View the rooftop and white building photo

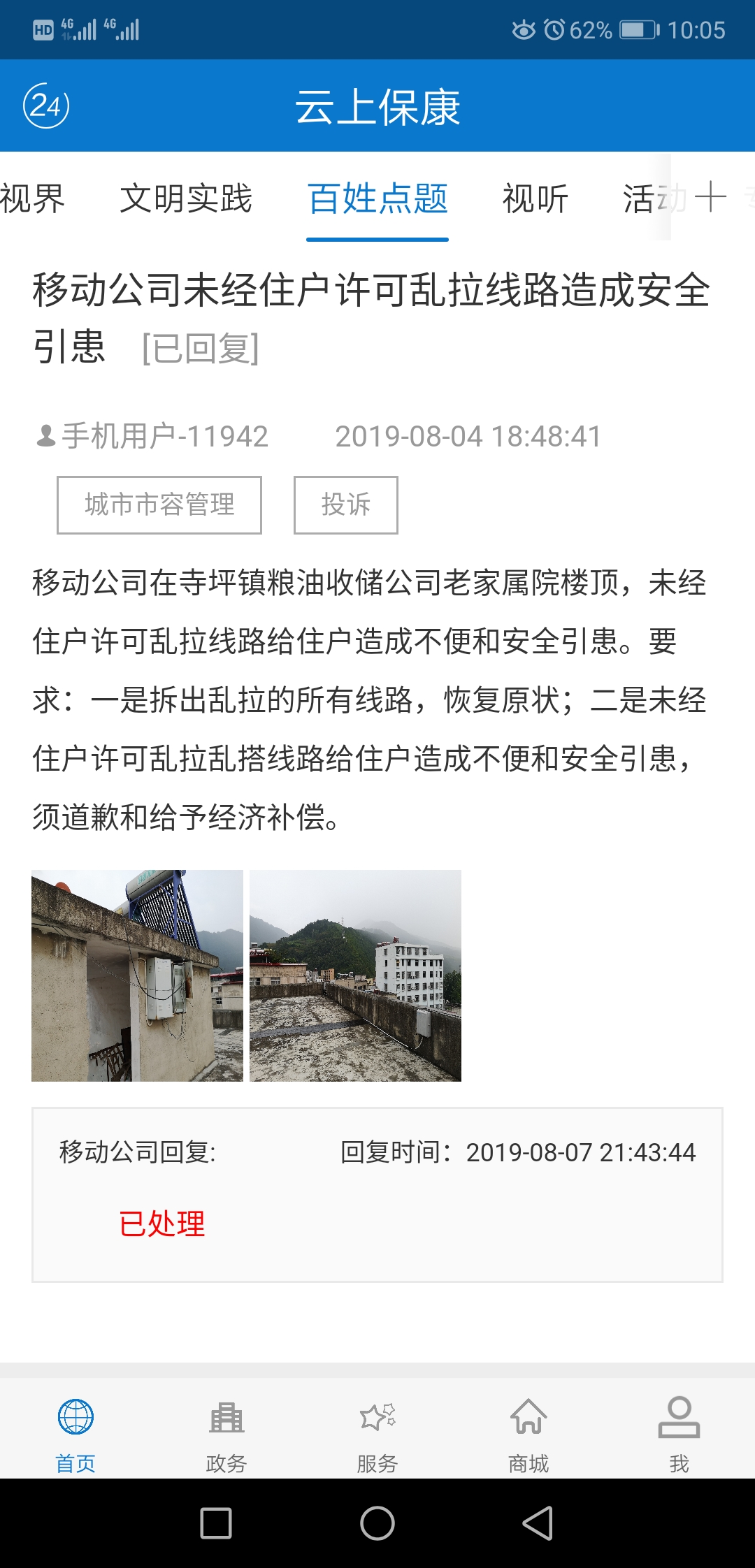355,975
